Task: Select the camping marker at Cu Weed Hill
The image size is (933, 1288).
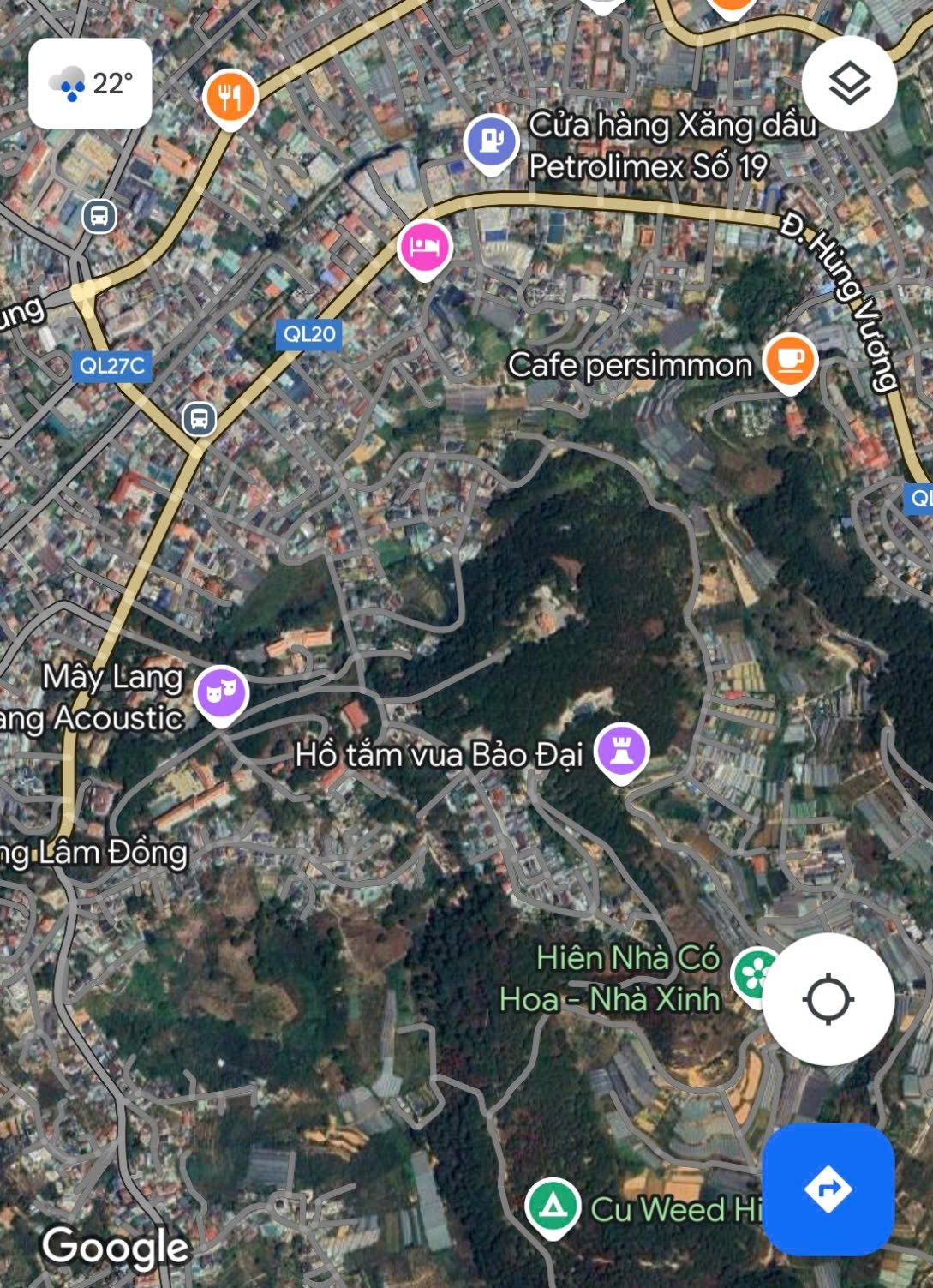Action: pos(555,1207)
